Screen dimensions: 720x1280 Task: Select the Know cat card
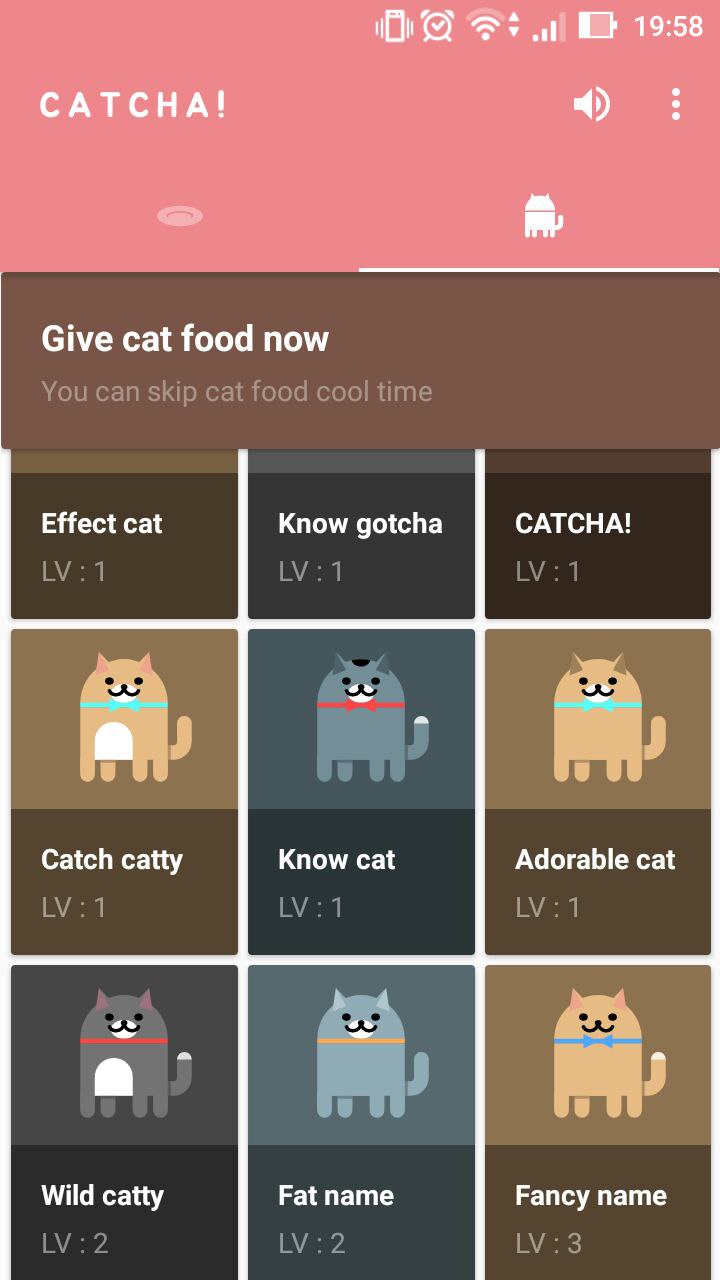[x=361, y=790]
